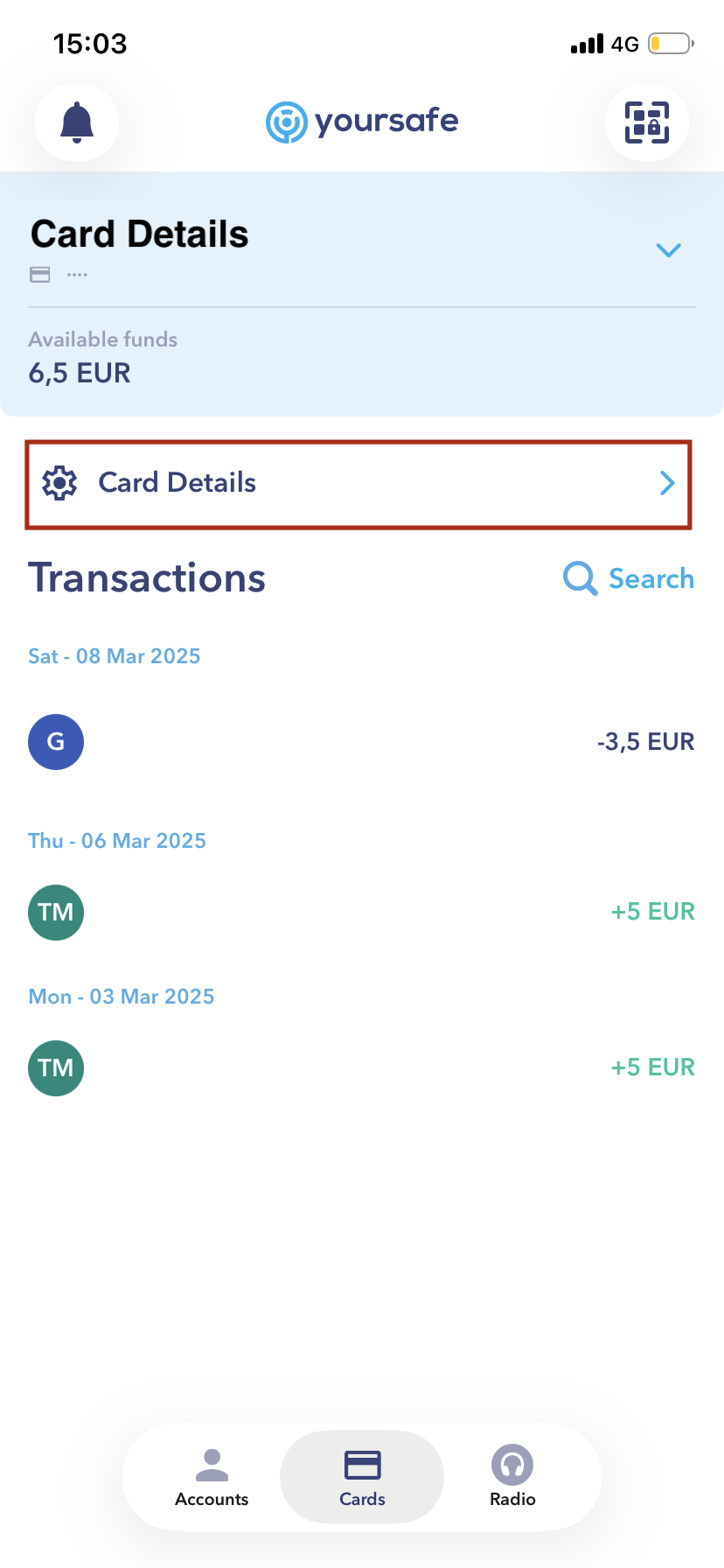Tap the TM avatar from 06 Mar
The height and width of the screenshot is (1568, 724).
pos(56,912)
